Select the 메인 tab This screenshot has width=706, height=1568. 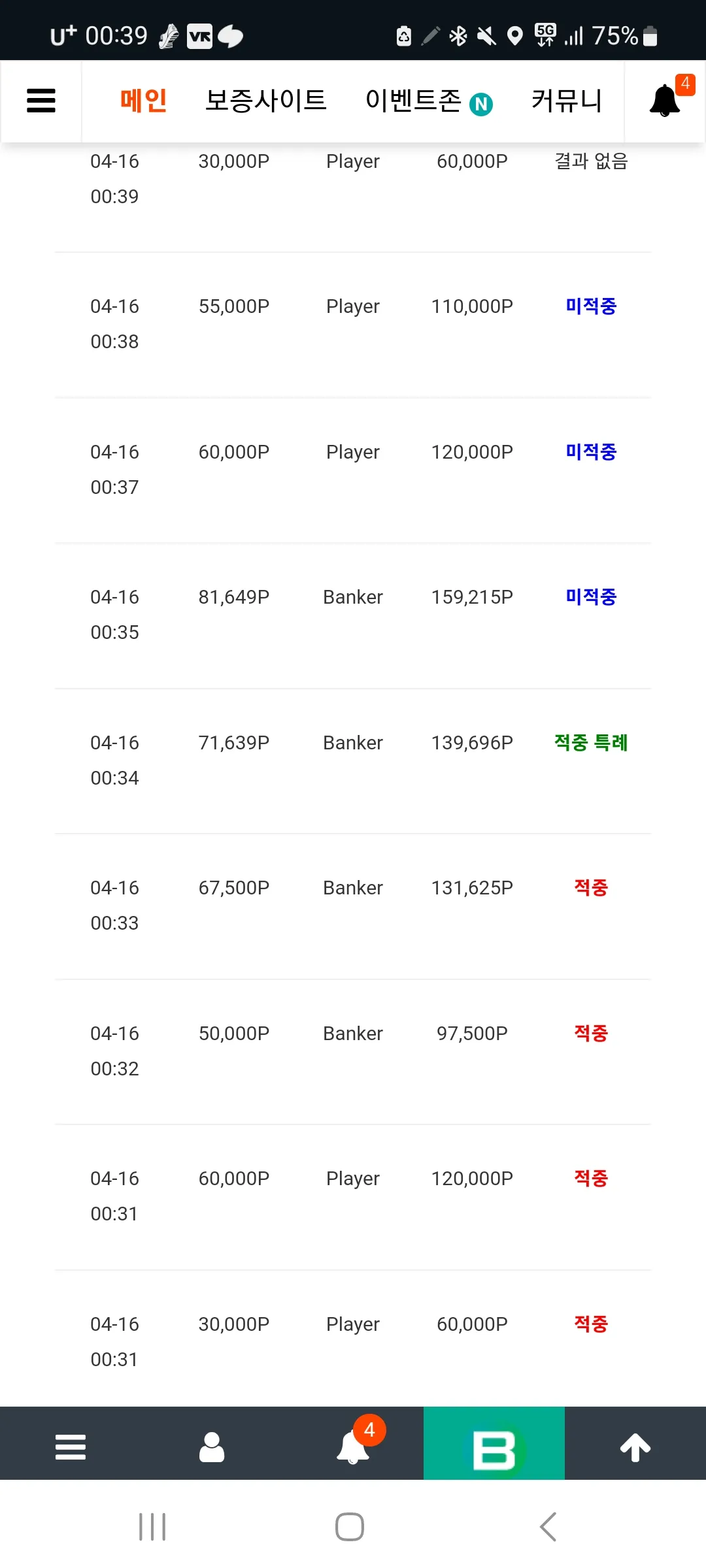(x=143, y=101)
